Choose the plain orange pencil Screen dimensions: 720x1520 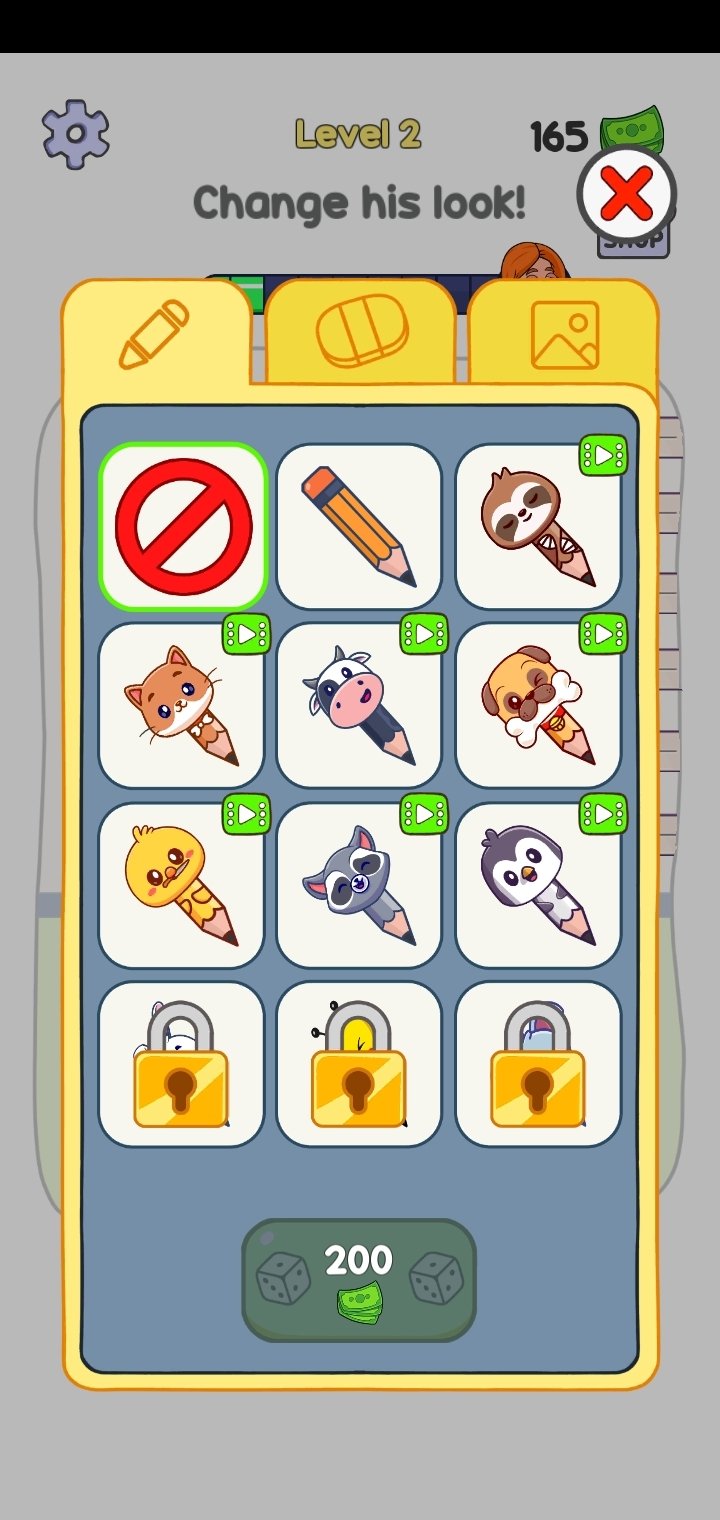tap(360, 526)
